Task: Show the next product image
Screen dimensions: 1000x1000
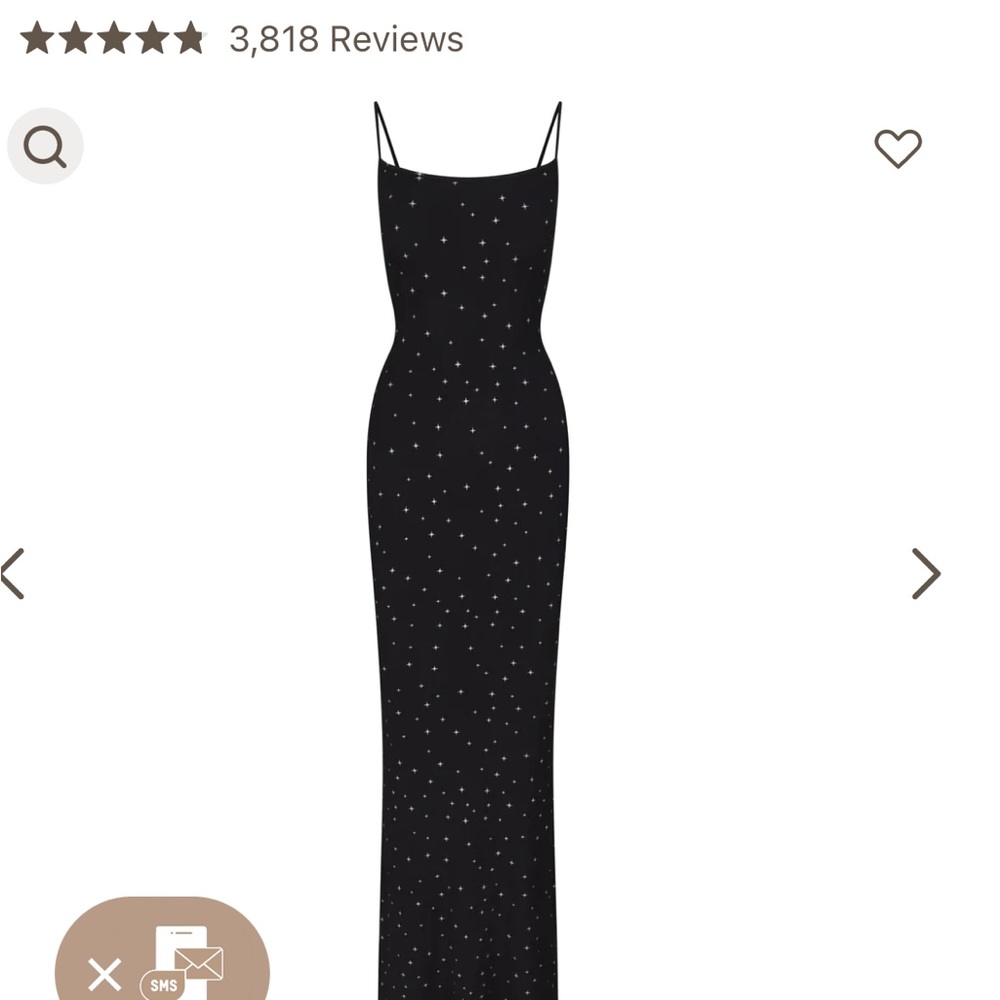Action: (926, 574)
